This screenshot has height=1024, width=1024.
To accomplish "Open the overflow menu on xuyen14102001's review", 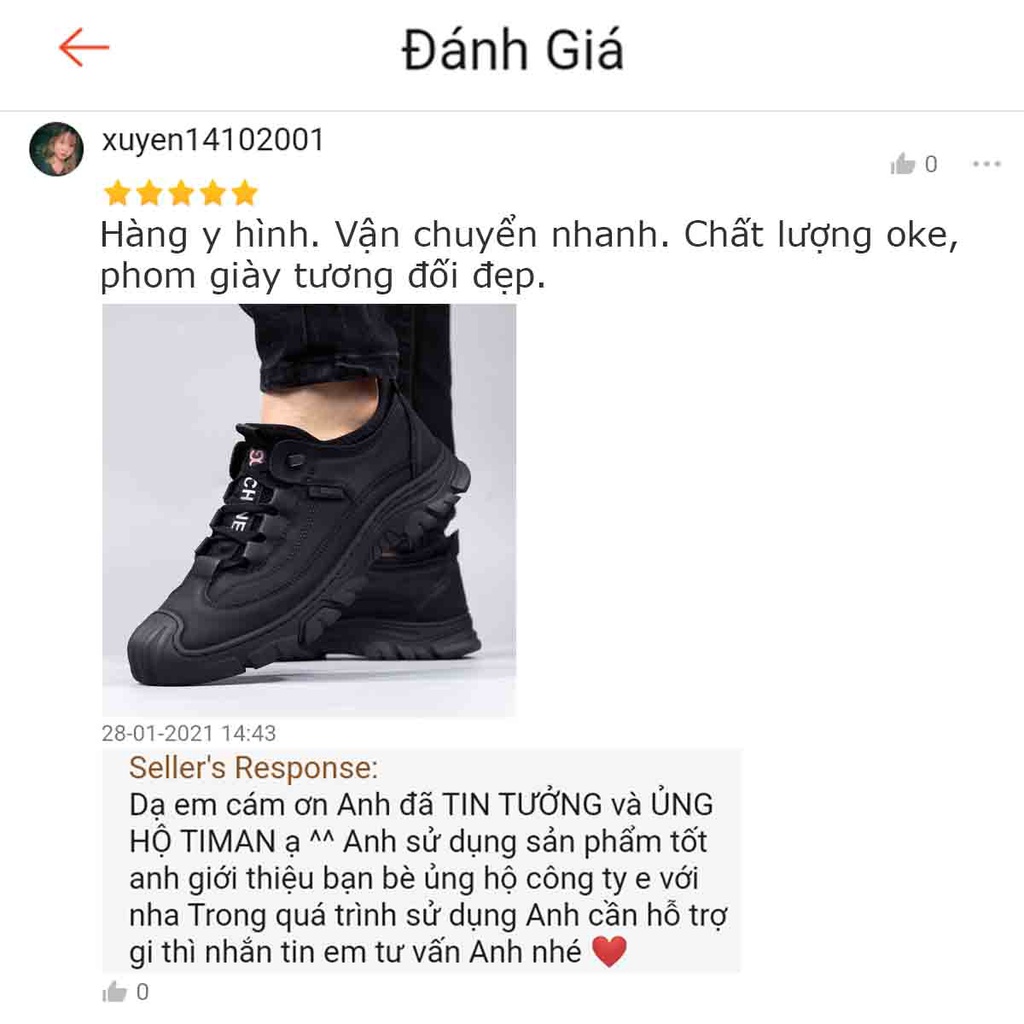I will (986, 165).
